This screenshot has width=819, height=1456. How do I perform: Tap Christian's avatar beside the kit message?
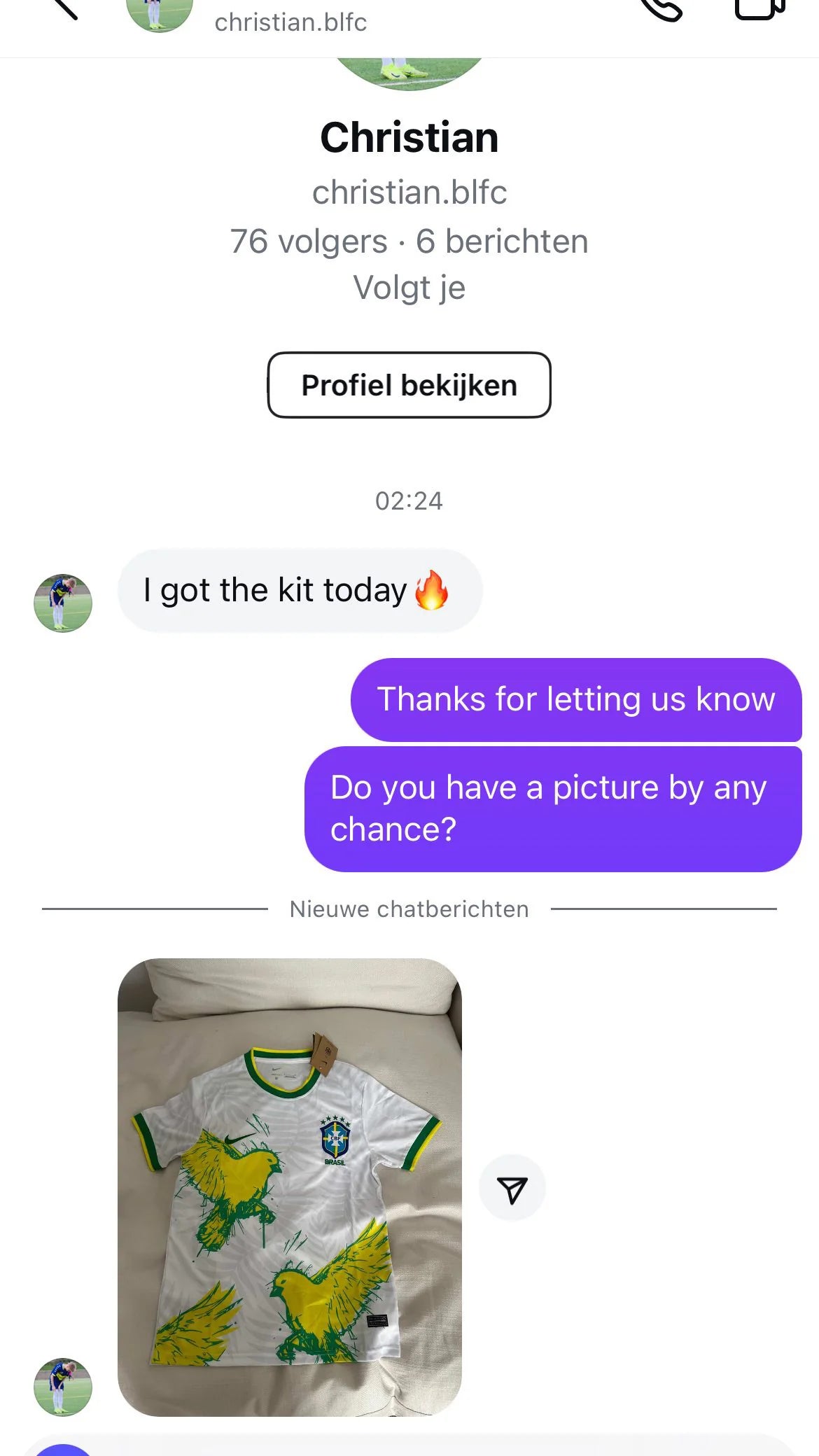pyautogui.click(x=63, y=603)
